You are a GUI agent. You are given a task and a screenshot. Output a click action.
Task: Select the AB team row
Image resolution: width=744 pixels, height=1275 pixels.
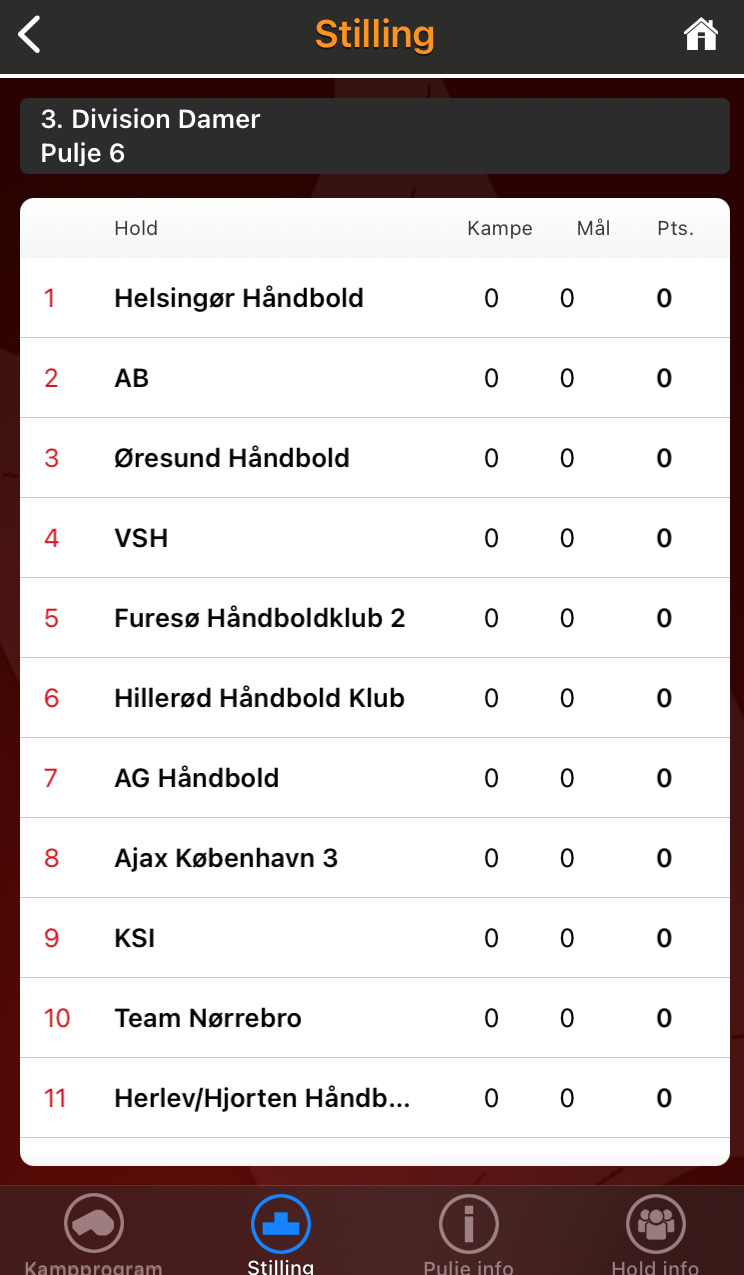(x=375, y=378)
